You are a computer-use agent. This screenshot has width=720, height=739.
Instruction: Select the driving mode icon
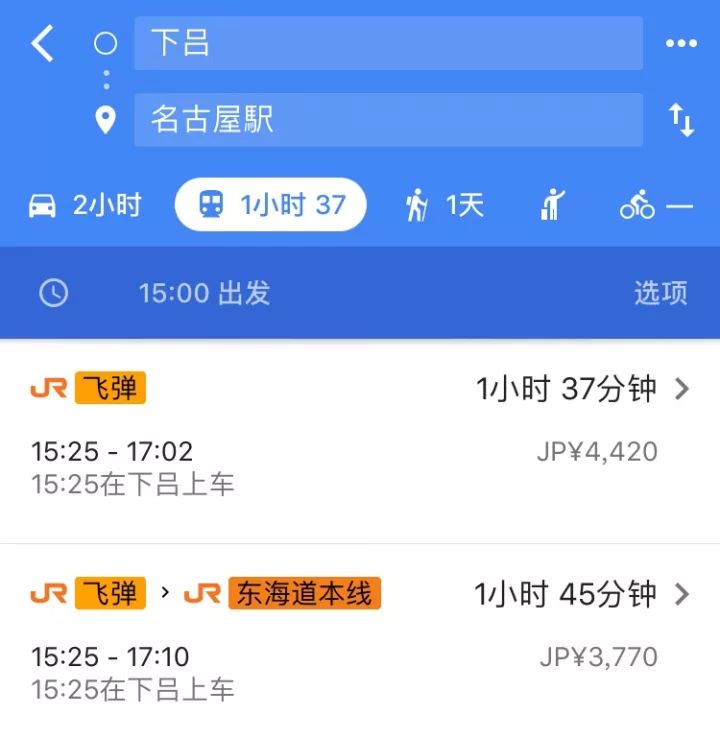[42, 204]
